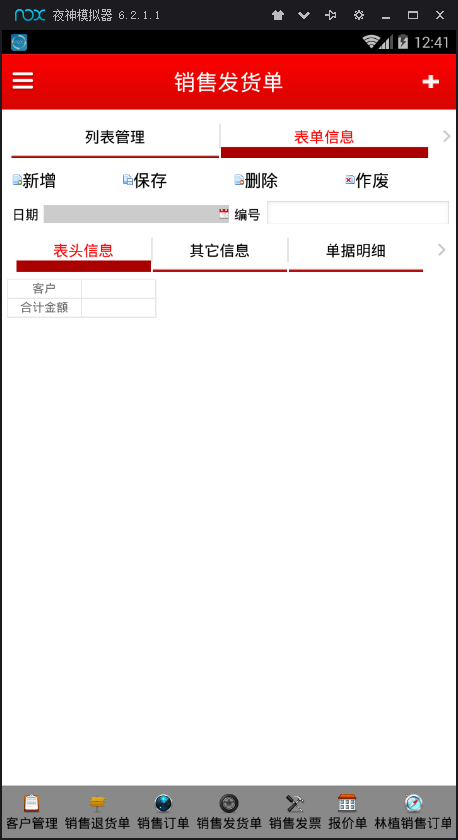Open the hamburger drawer menu
Image resolution: width=458 pixels, height=840 pixels.
tap(23, 81)
